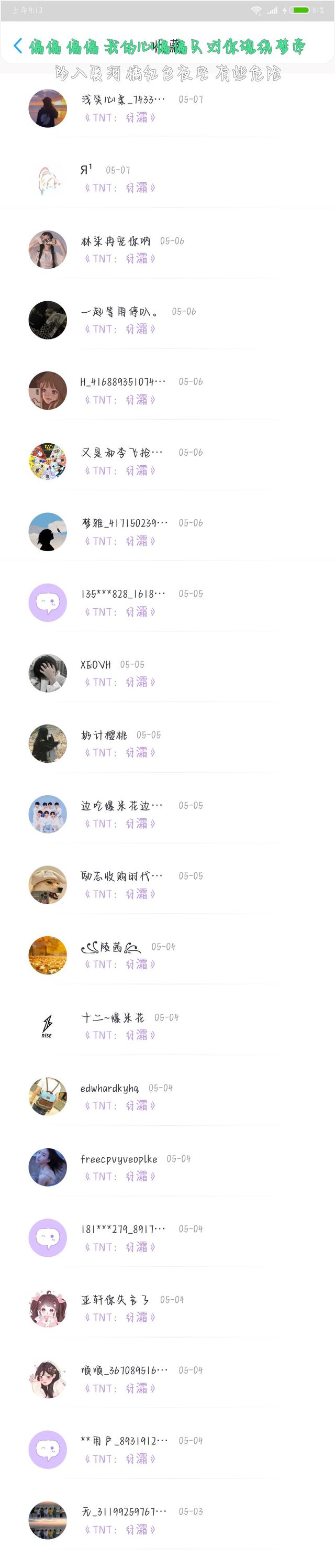Tap the《TNT：分濡》link under 元_31199259767

120,1530
